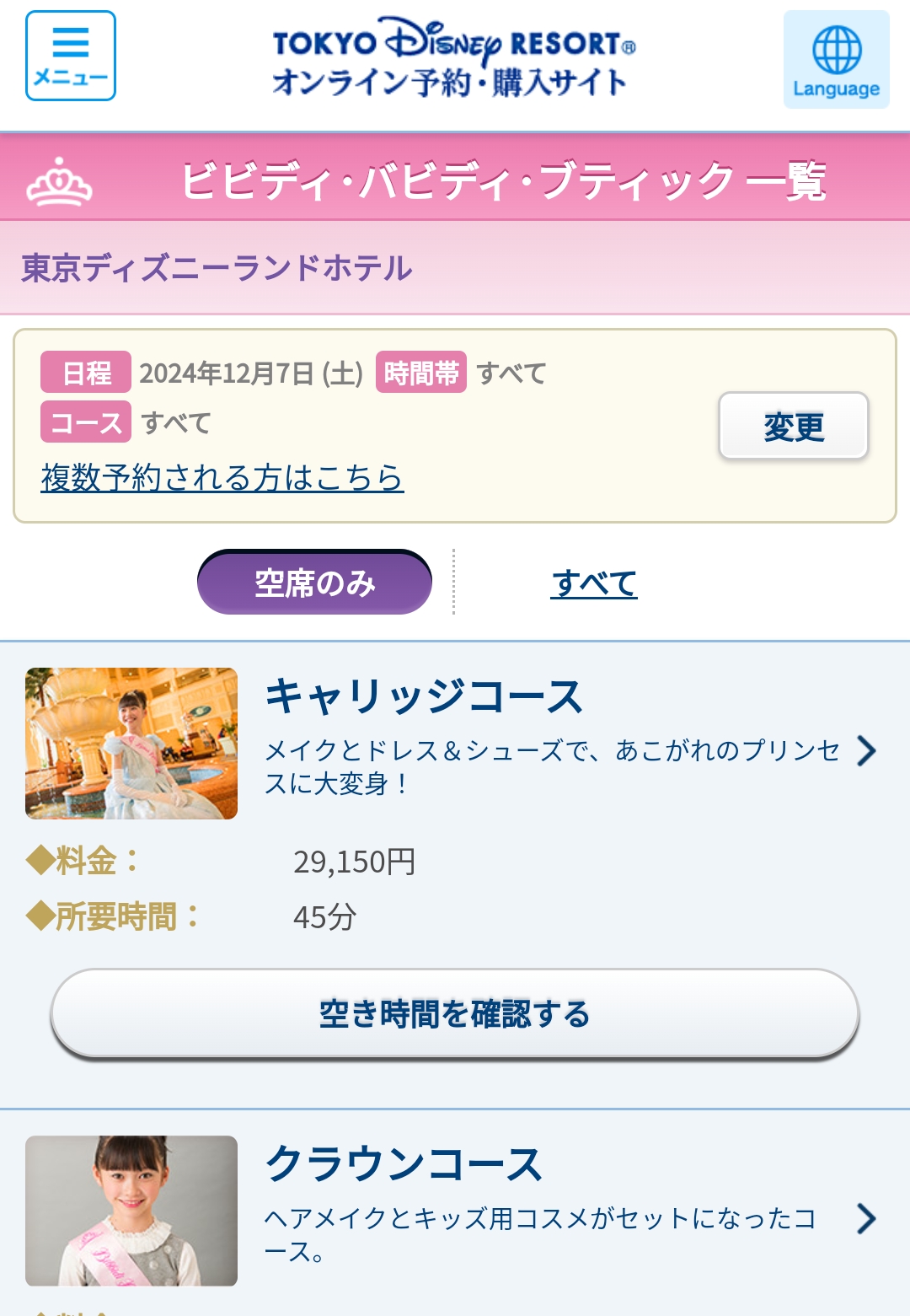Tap 空き時間を確認する for キャリッジコース

(x=455, y=1013)
